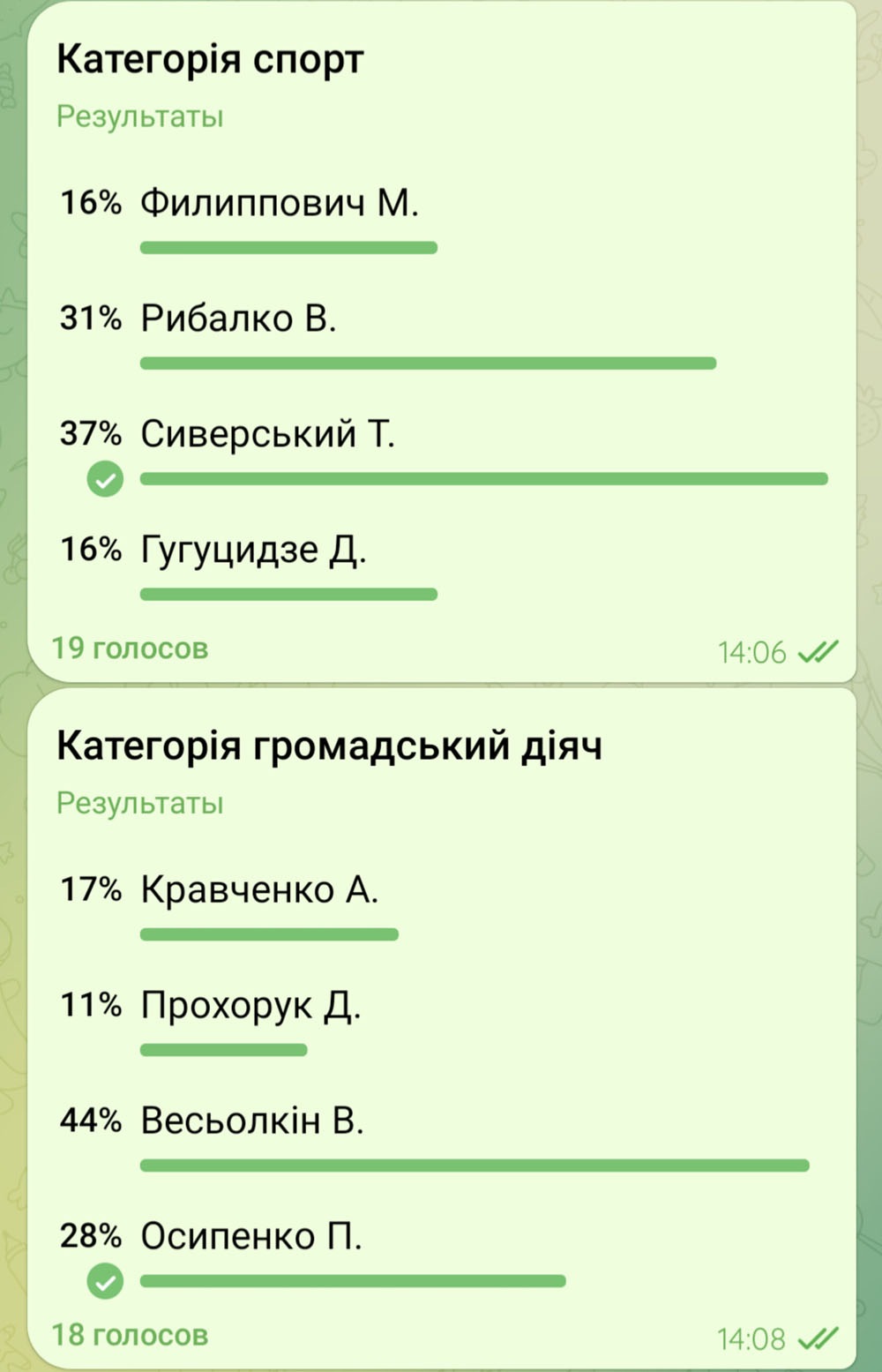Tap the Филиппович М. poll option
This screenshot has height=1372, width=882.
click(x=279, y=204)
